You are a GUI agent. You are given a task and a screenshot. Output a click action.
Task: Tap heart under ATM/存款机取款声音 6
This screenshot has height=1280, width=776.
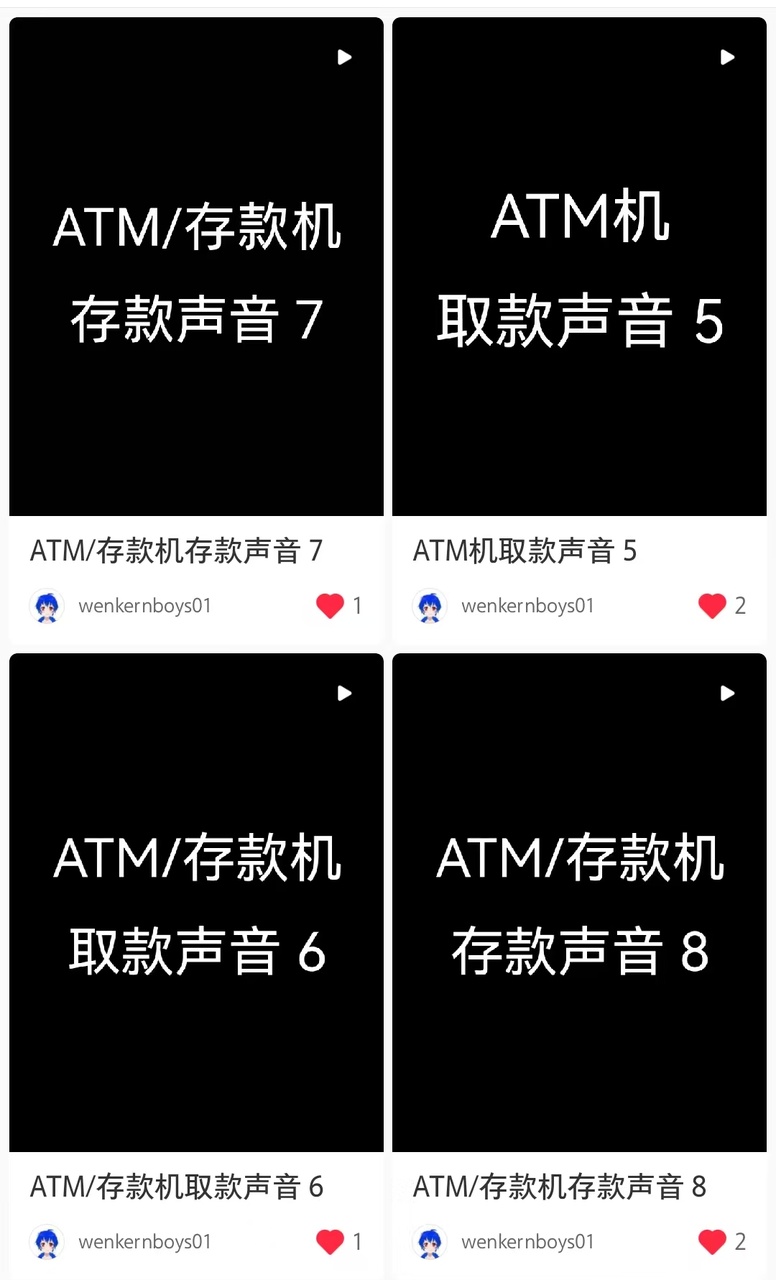(330, 1241)
